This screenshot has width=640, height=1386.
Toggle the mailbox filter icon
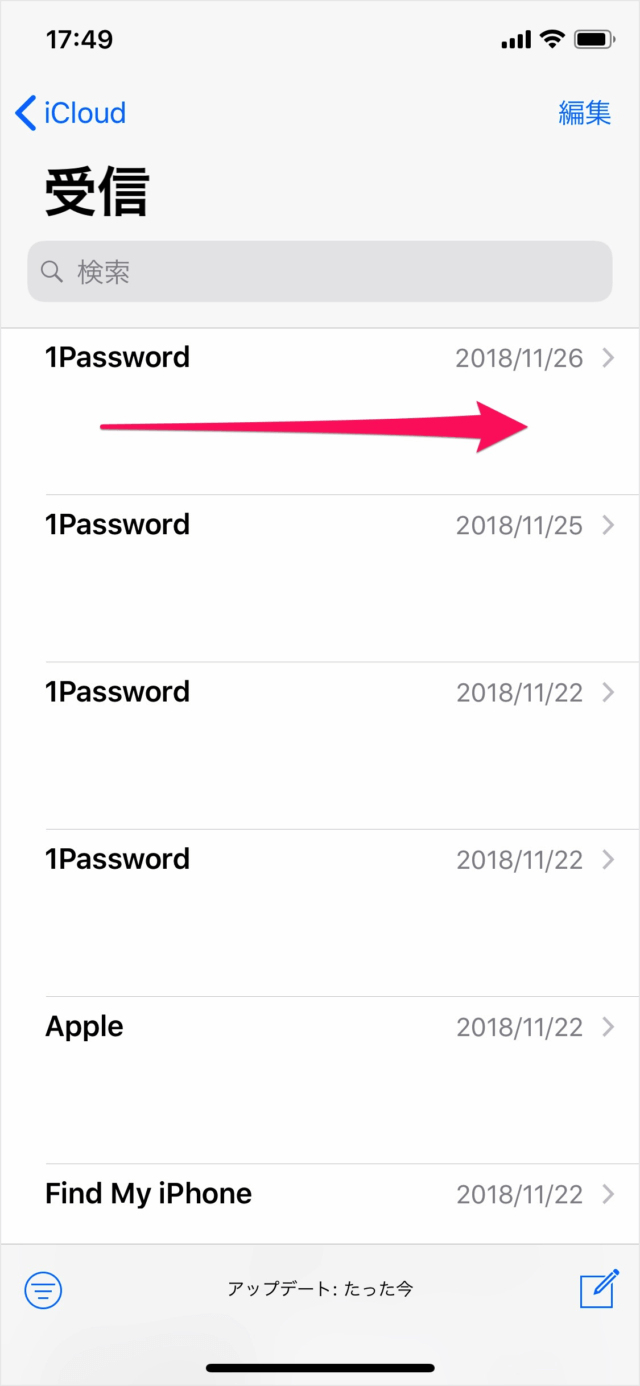point(43,1289)
